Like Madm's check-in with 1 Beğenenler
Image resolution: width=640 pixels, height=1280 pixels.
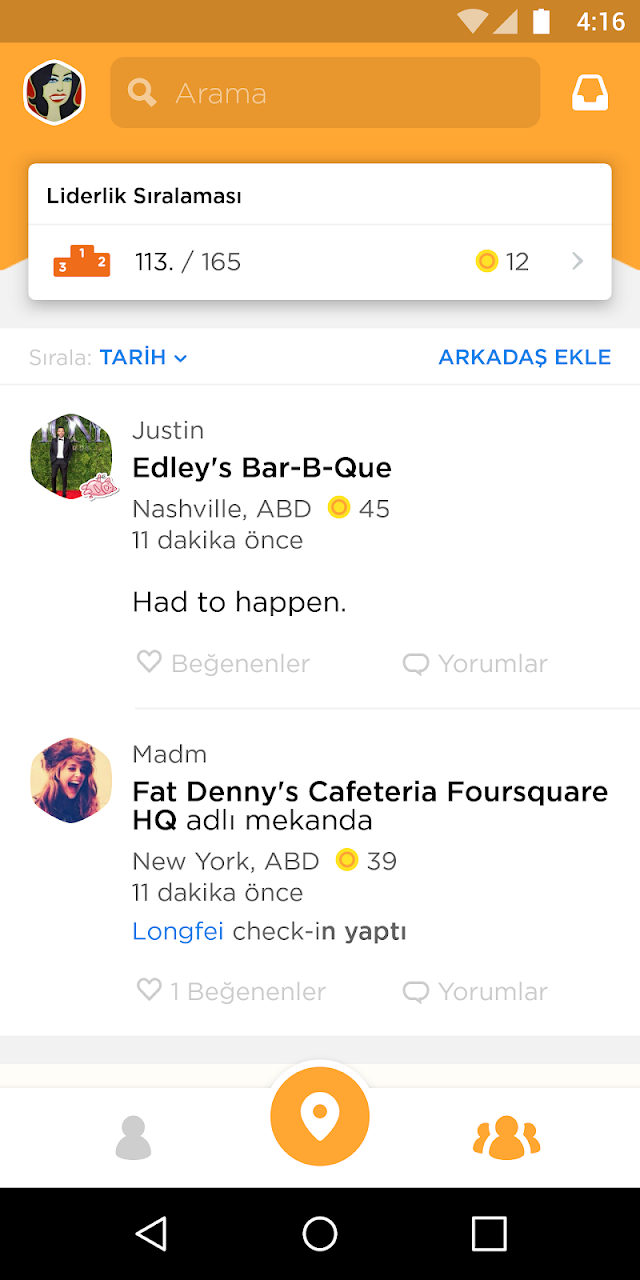231,991
